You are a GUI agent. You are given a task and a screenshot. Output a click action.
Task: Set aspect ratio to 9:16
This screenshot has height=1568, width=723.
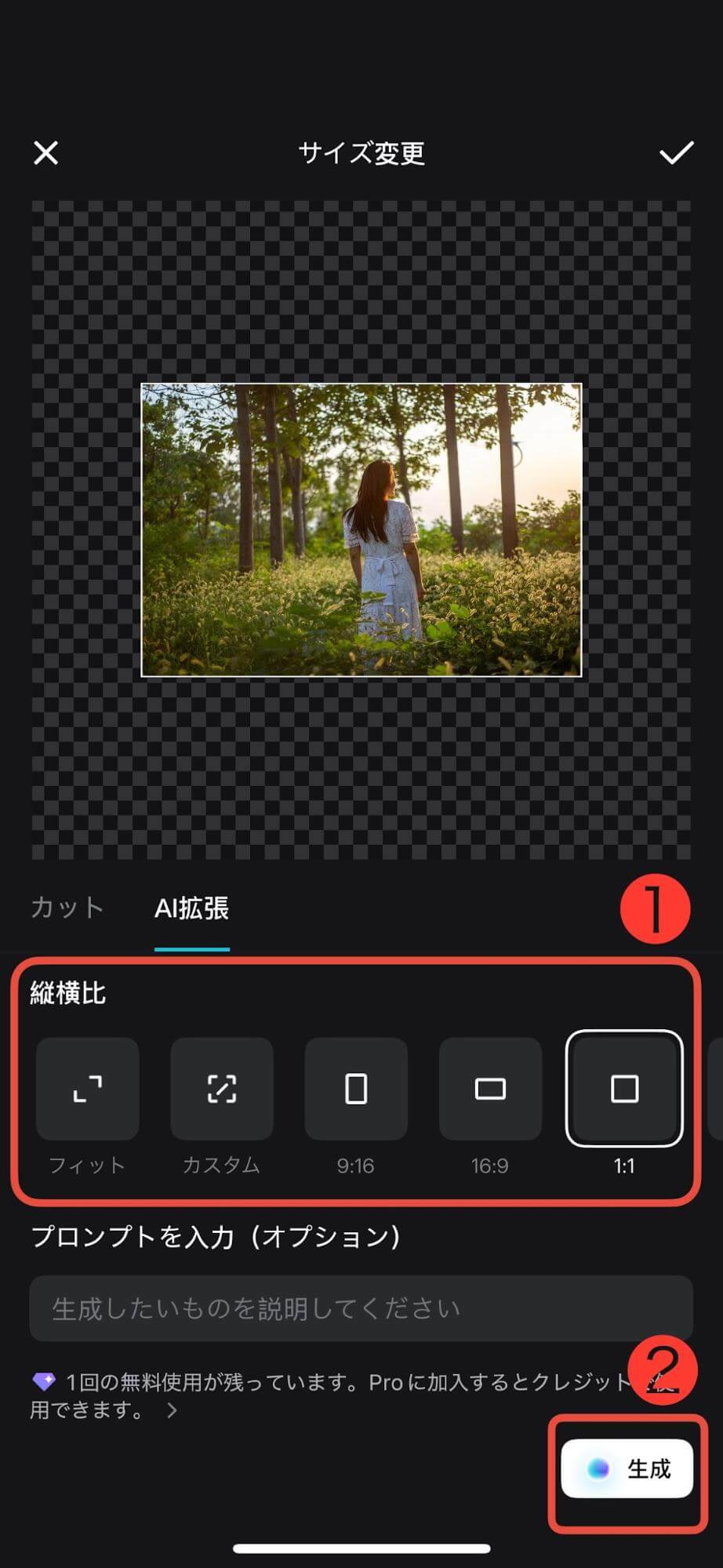pos(356,1089)
